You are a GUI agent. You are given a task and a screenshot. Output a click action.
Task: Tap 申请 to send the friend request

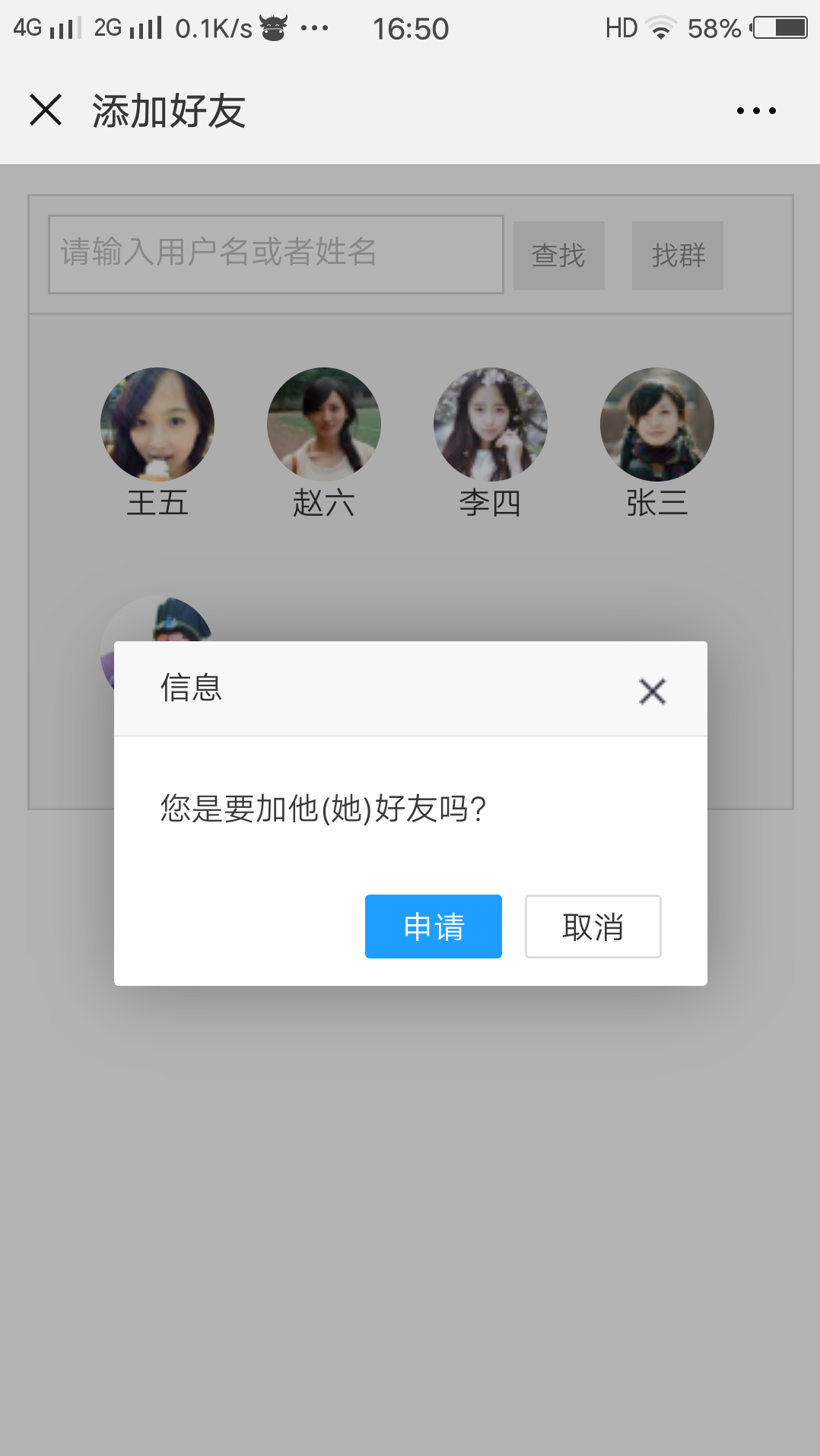[433, 926]
